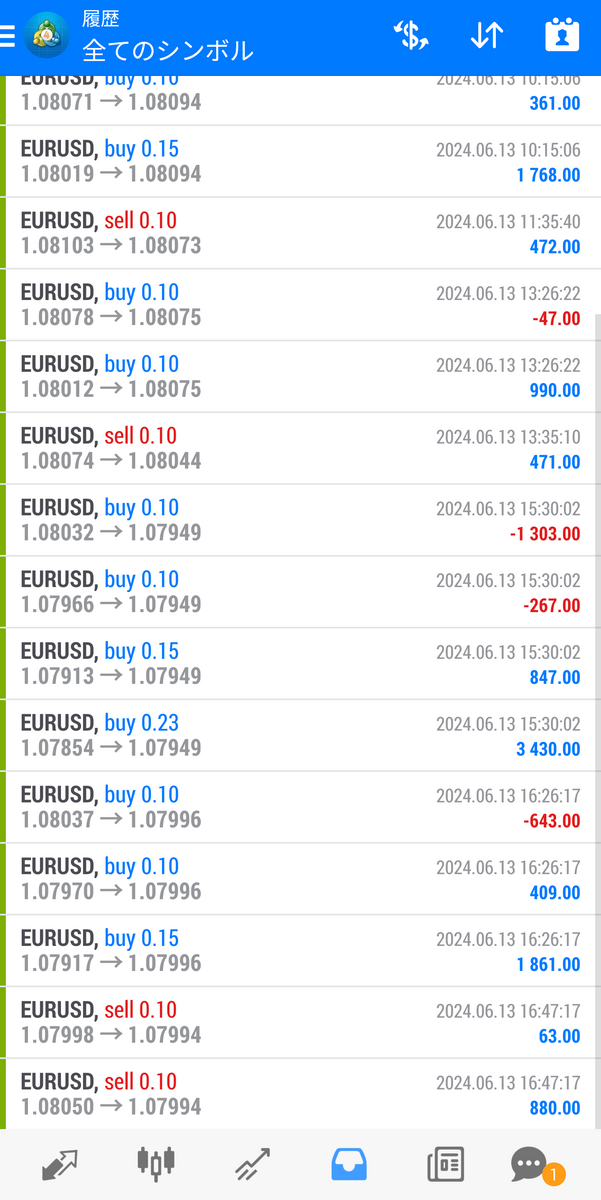Open the hamburger drawer menu
This screenshot has height=1200, width=601.
(x=7, y=37)
